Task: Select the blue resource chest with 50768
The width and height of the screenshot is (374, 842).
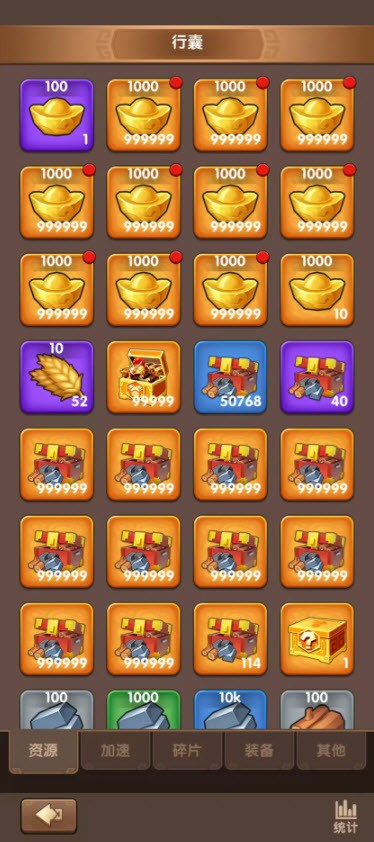Action: 231,377
